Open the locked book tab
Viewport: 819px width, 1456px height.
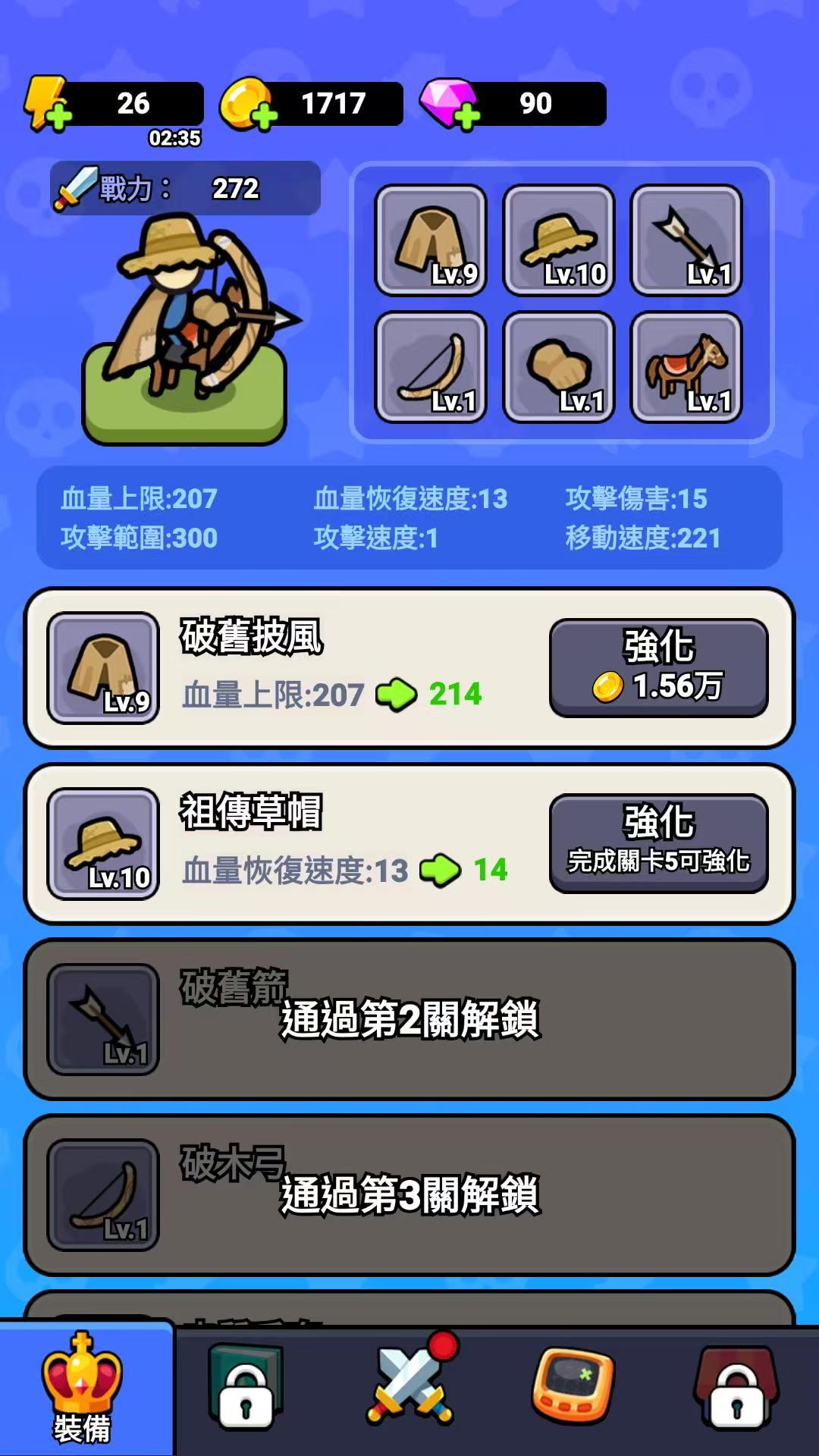(x=246, y=1386)
